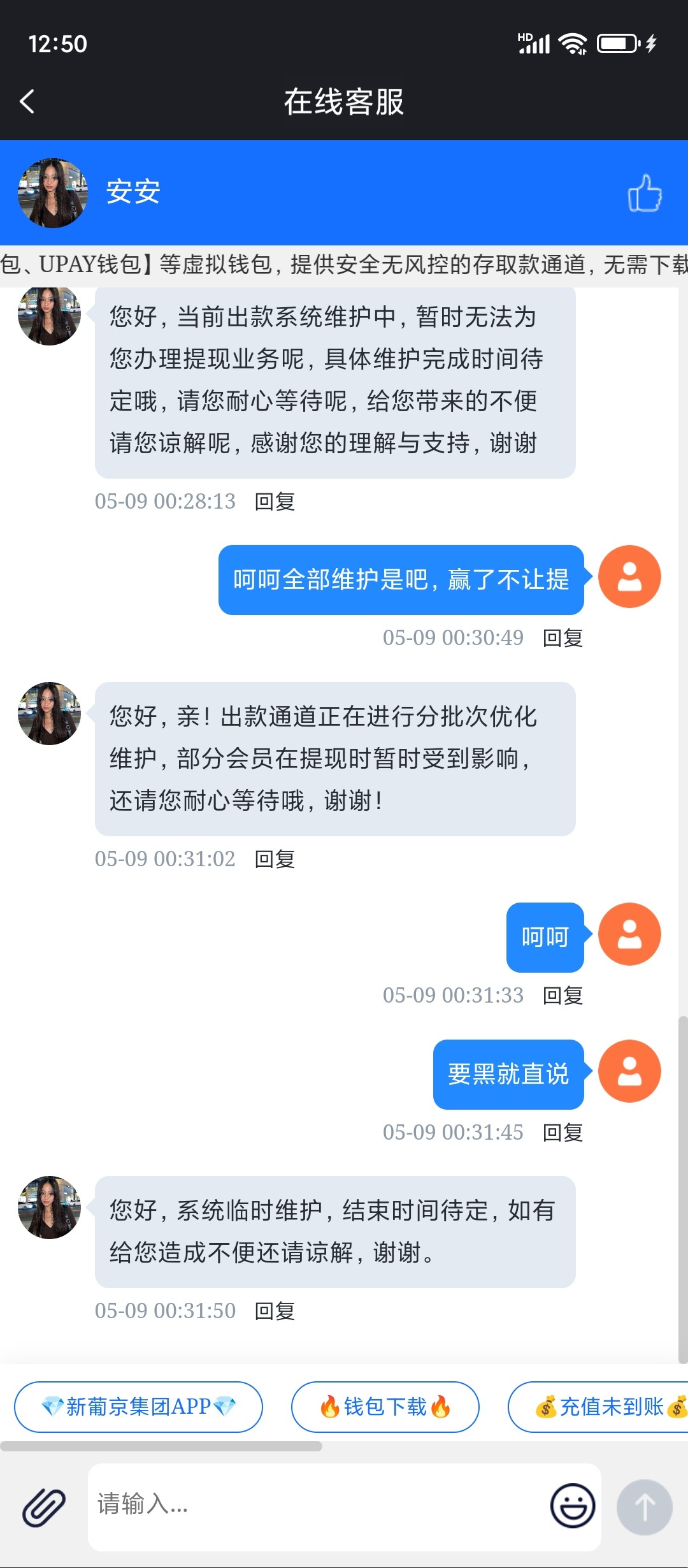Tap 回复 under the 00:31:02 message
The width and height of the screenshot is (688, 1568).
tap(275, 859)
